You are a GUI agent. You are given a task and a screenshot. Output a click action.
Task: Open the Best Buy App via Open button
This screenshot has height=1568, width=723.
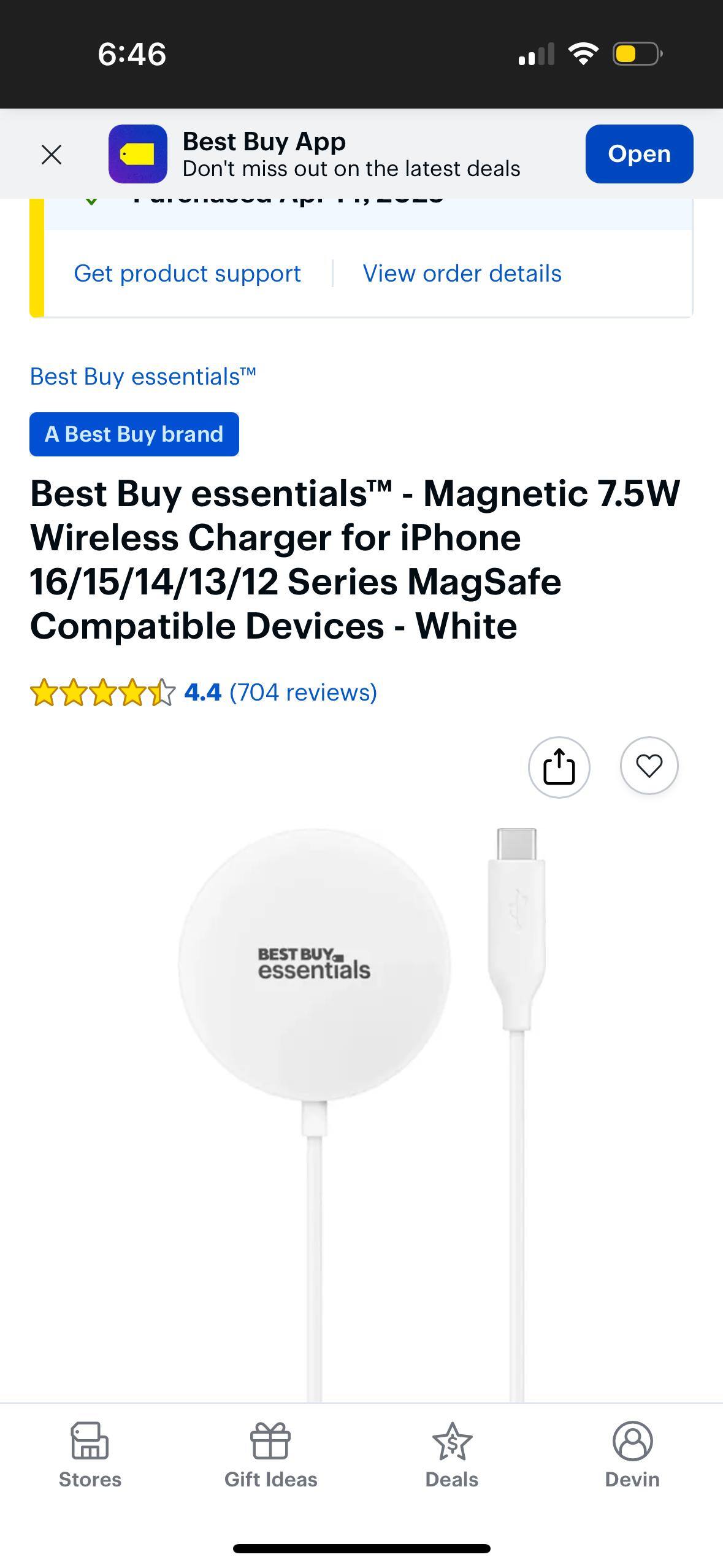coord(639,154)
